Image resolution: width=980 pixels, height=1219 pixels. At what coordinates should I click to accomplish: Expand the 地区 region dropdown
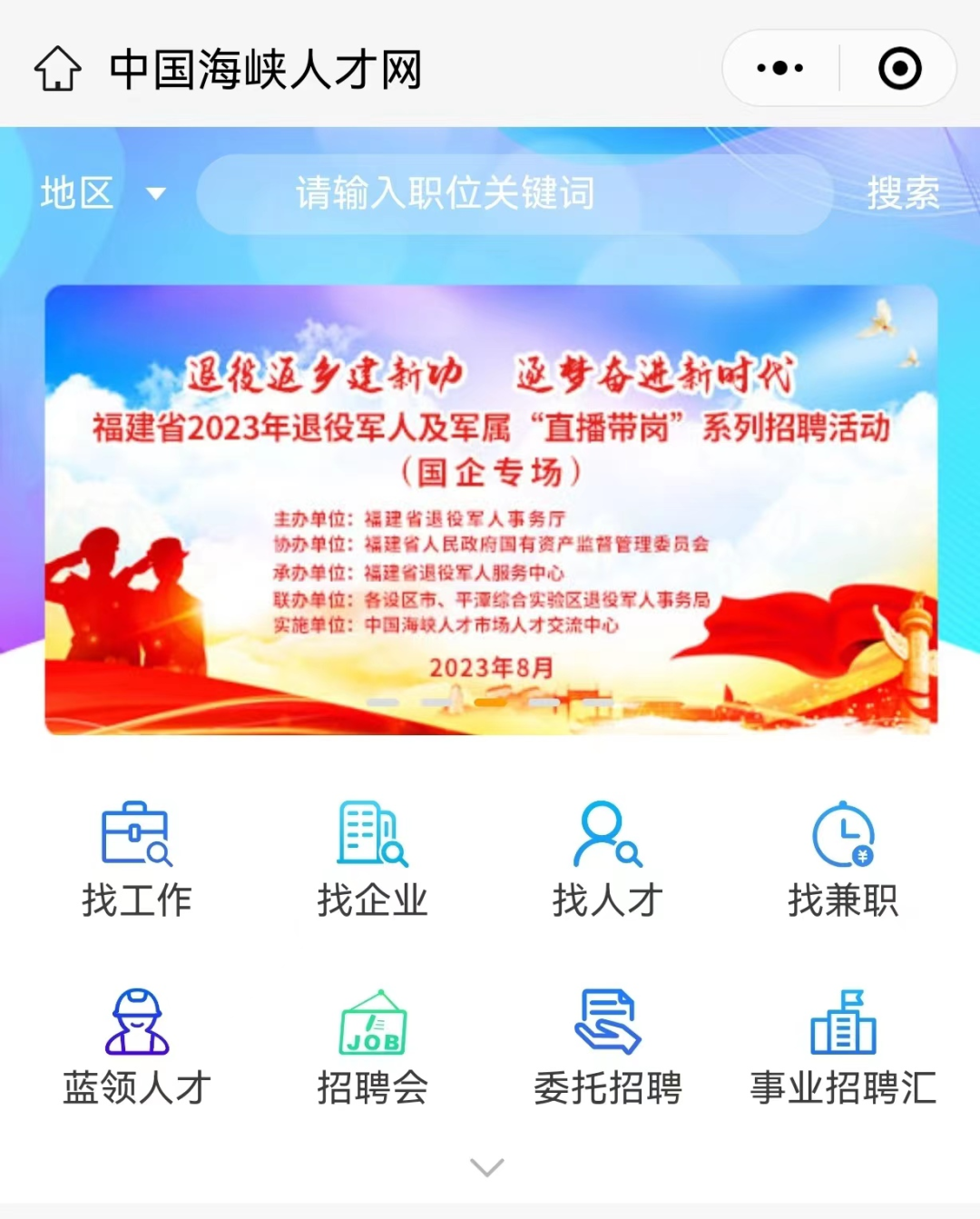click(x=102, y=193)
